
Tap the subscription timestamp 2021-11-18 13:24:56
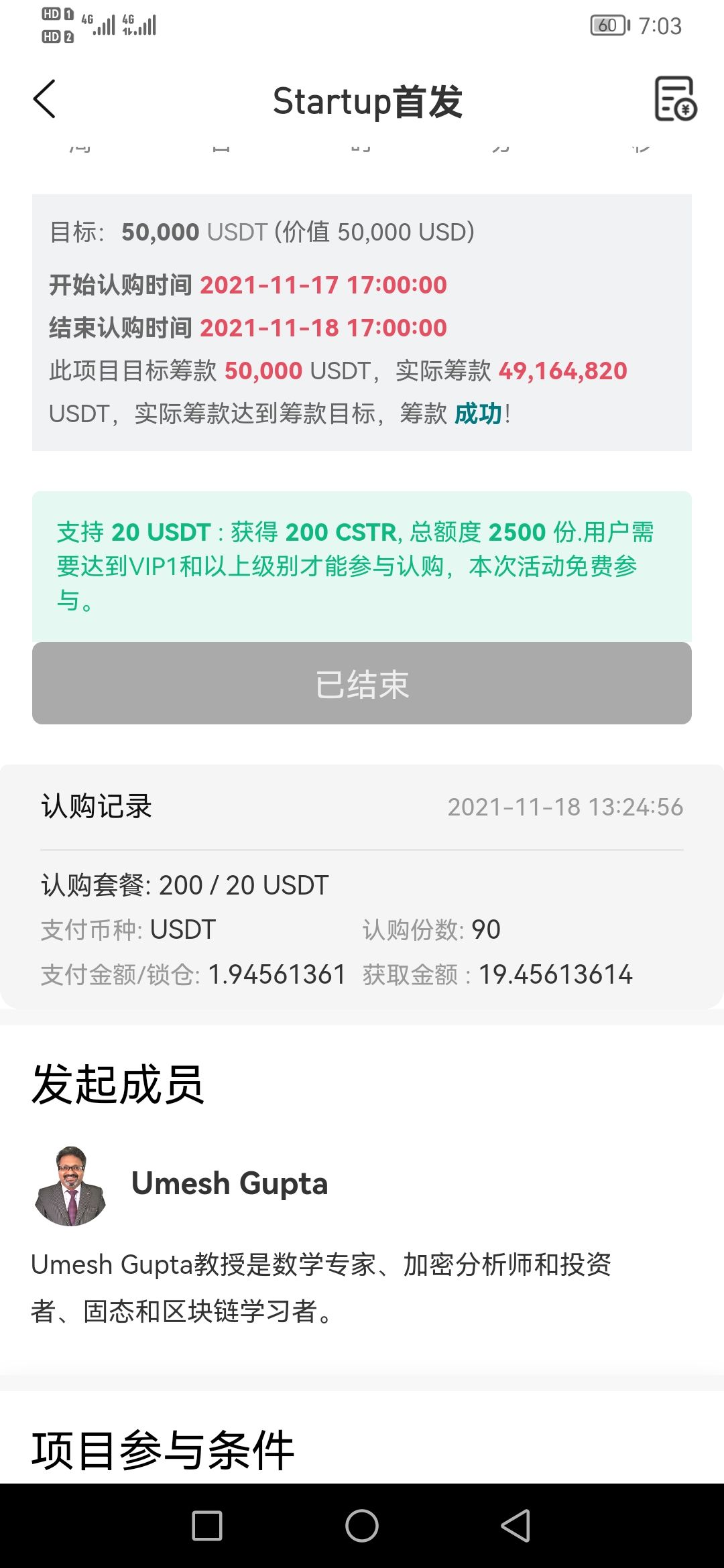pyautogui.click(x=565, y=807)
